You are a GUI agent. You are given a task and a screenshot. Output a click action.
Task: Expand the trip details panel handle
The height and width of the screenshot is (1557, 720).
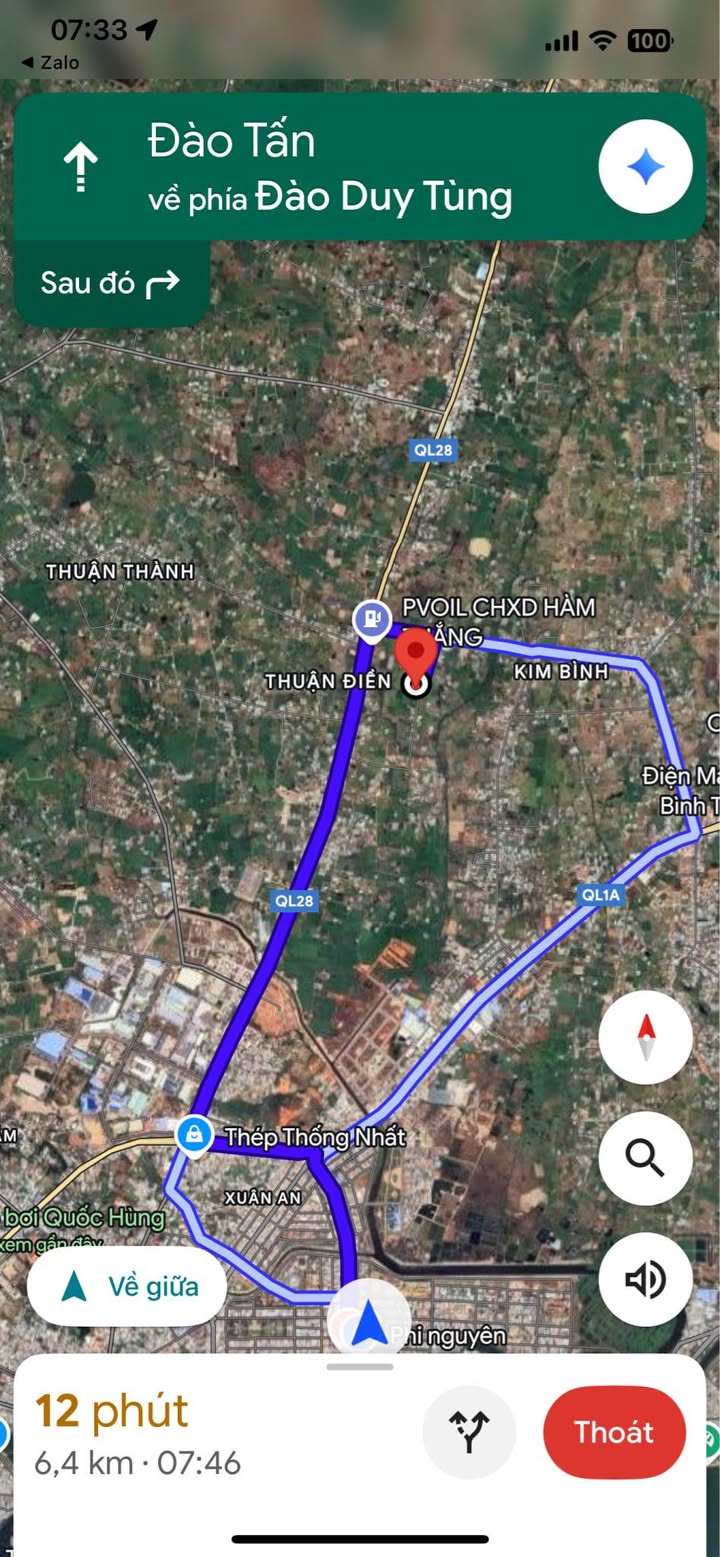pos(360,1367)
